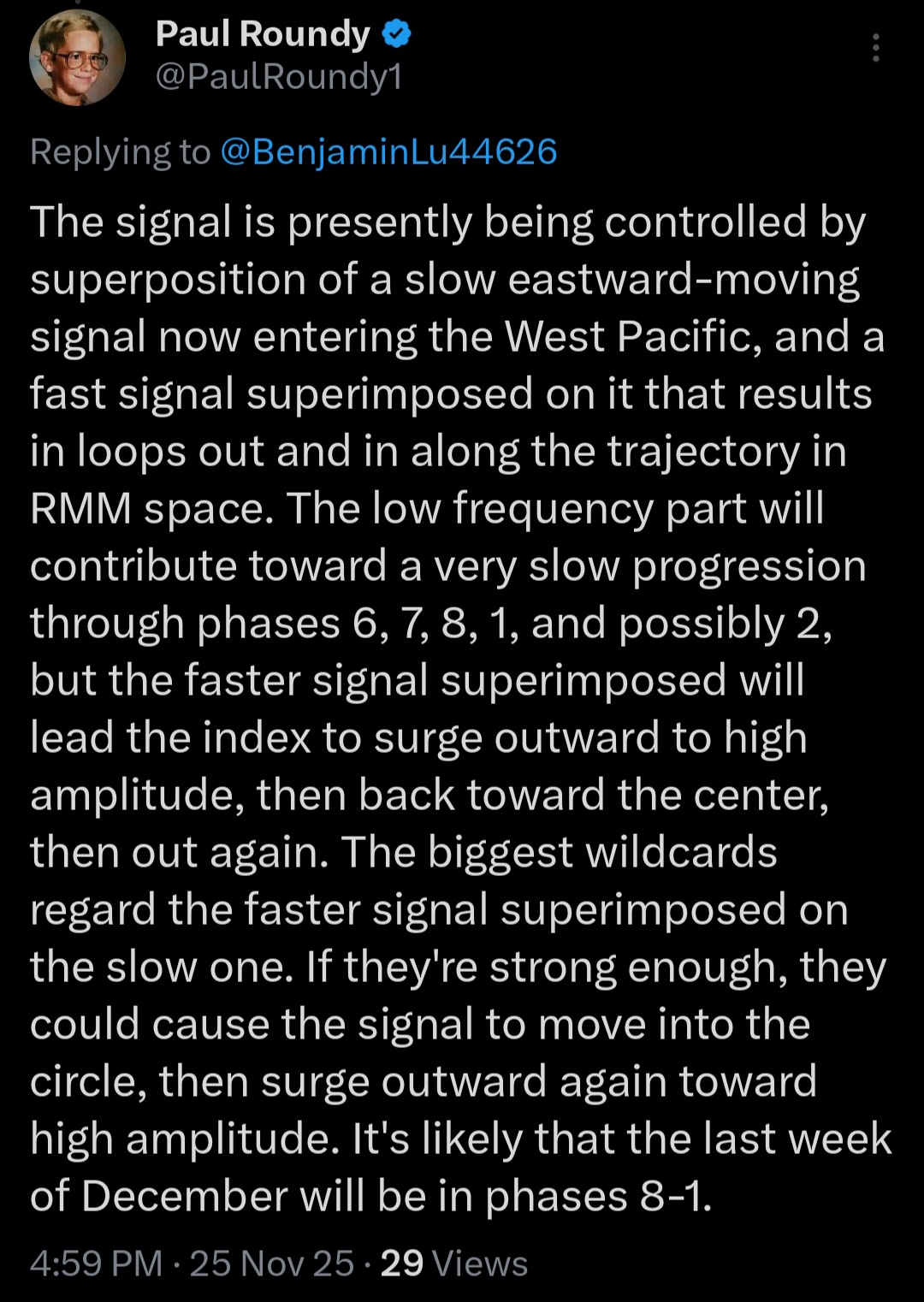This screenshot has height=1302, width=924.
Task: Open the tweet's three-dot overflow menu
Action: point(875,48)
